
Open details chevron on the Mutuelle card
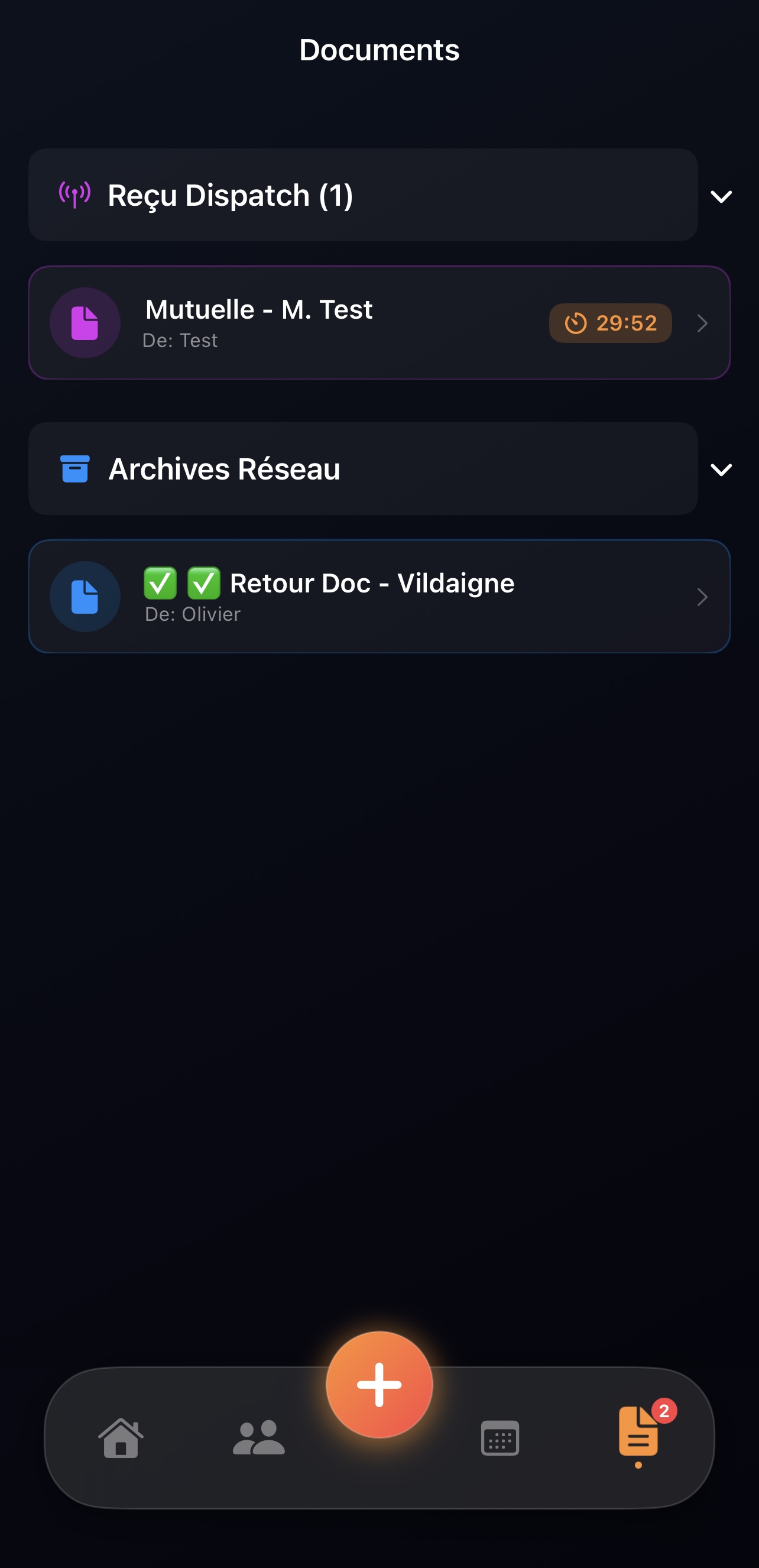click(x=703, y=323)
